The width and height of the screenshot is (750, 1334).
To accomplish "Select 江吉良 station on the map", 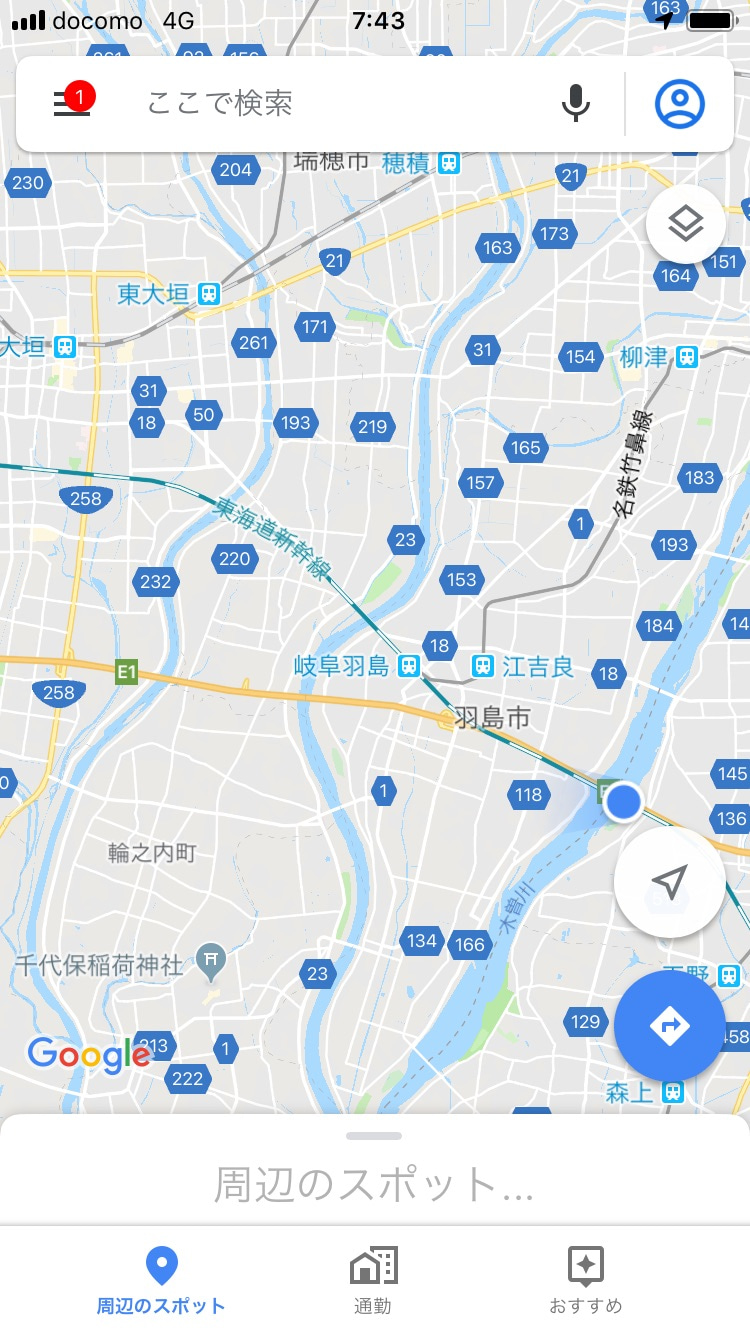I will coord(484,666).
